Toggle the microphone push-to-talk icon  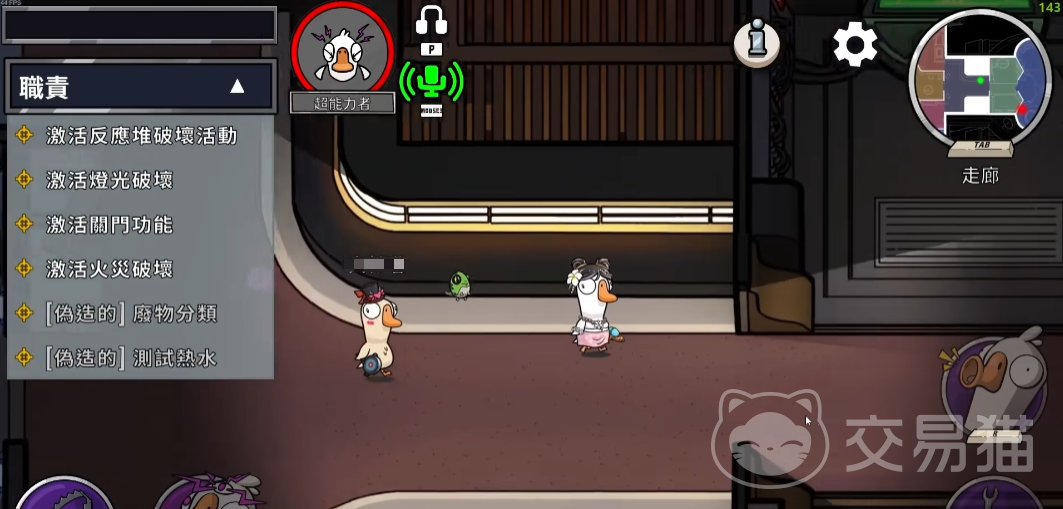431,82
